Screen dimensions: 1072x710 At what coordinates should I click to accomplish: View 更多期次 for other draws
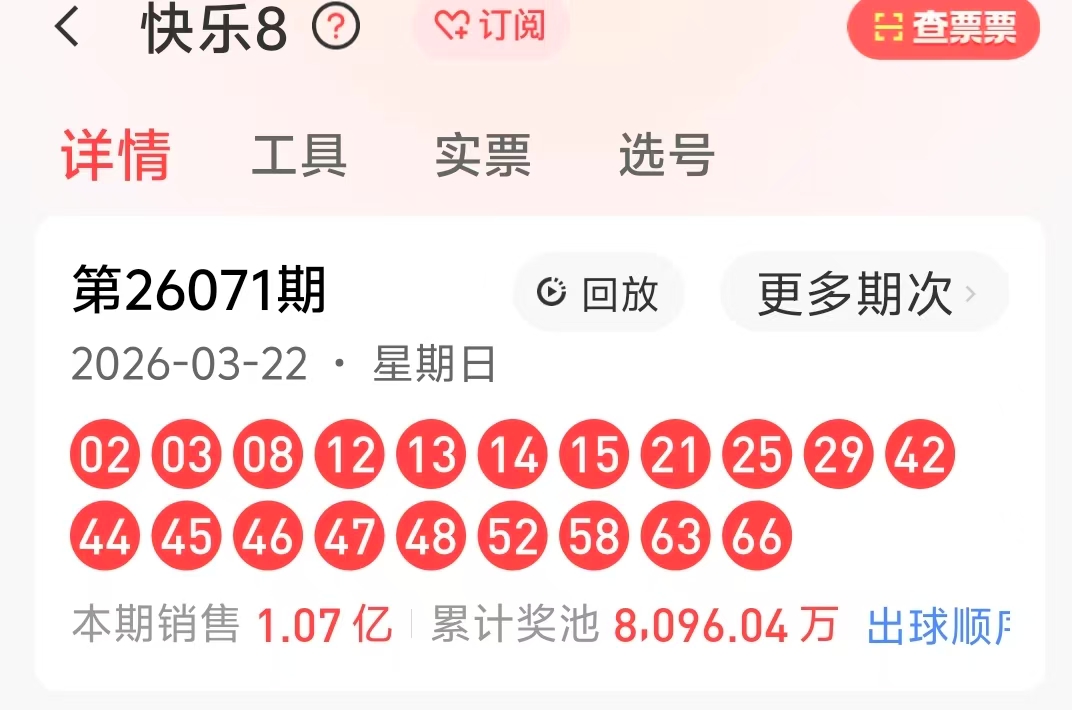click(x=865, y=293)
